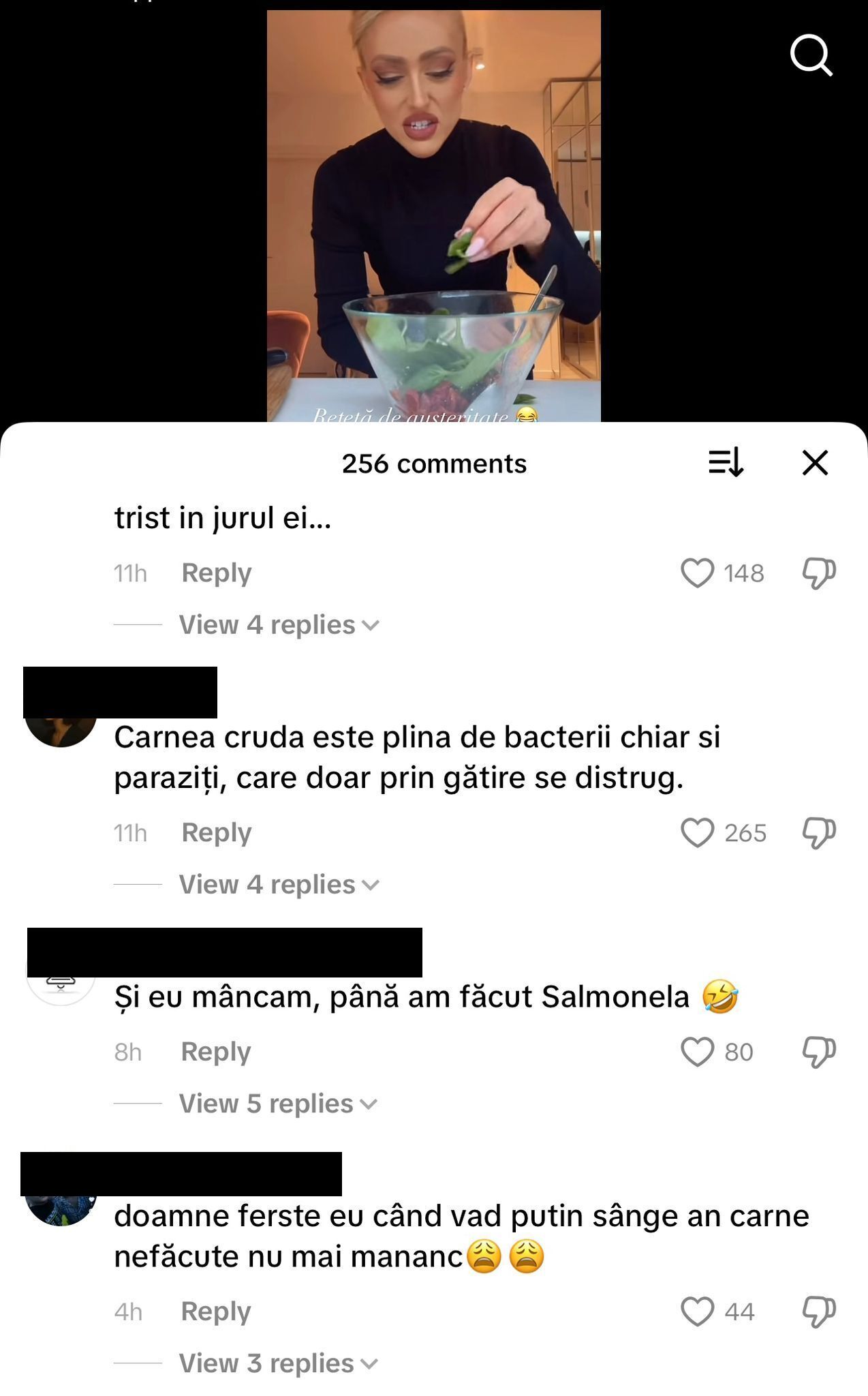
Task: Open the comment sort options
Action: click(x=726, y=463)
